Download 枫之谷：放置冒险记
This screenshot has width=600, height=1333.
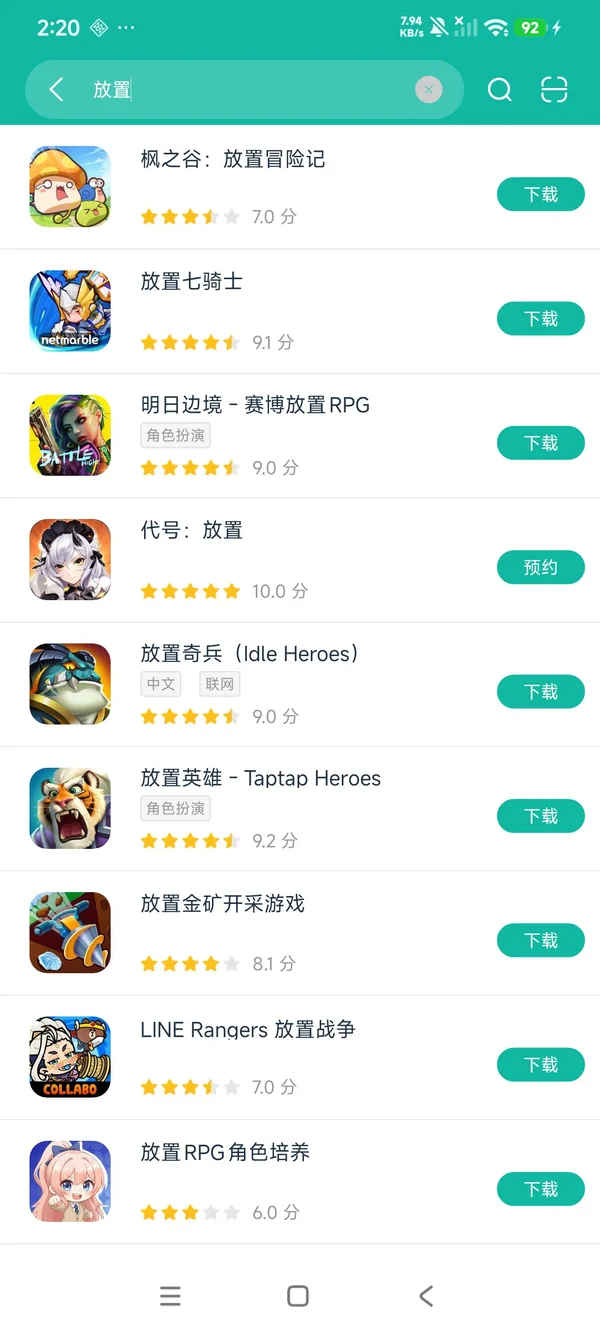[x=540, y=194]
